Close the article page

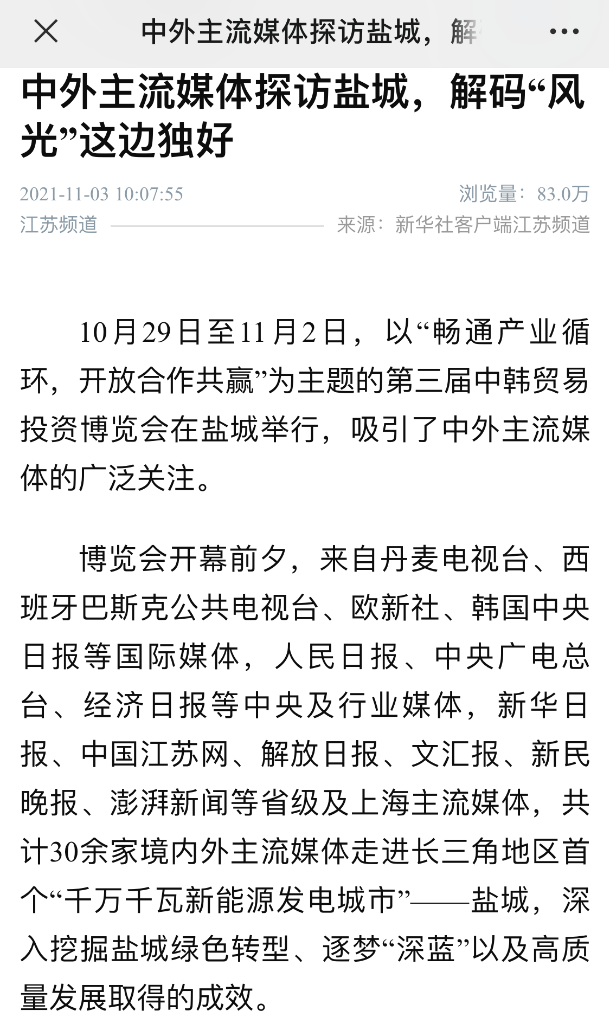(x=46, y=32)
